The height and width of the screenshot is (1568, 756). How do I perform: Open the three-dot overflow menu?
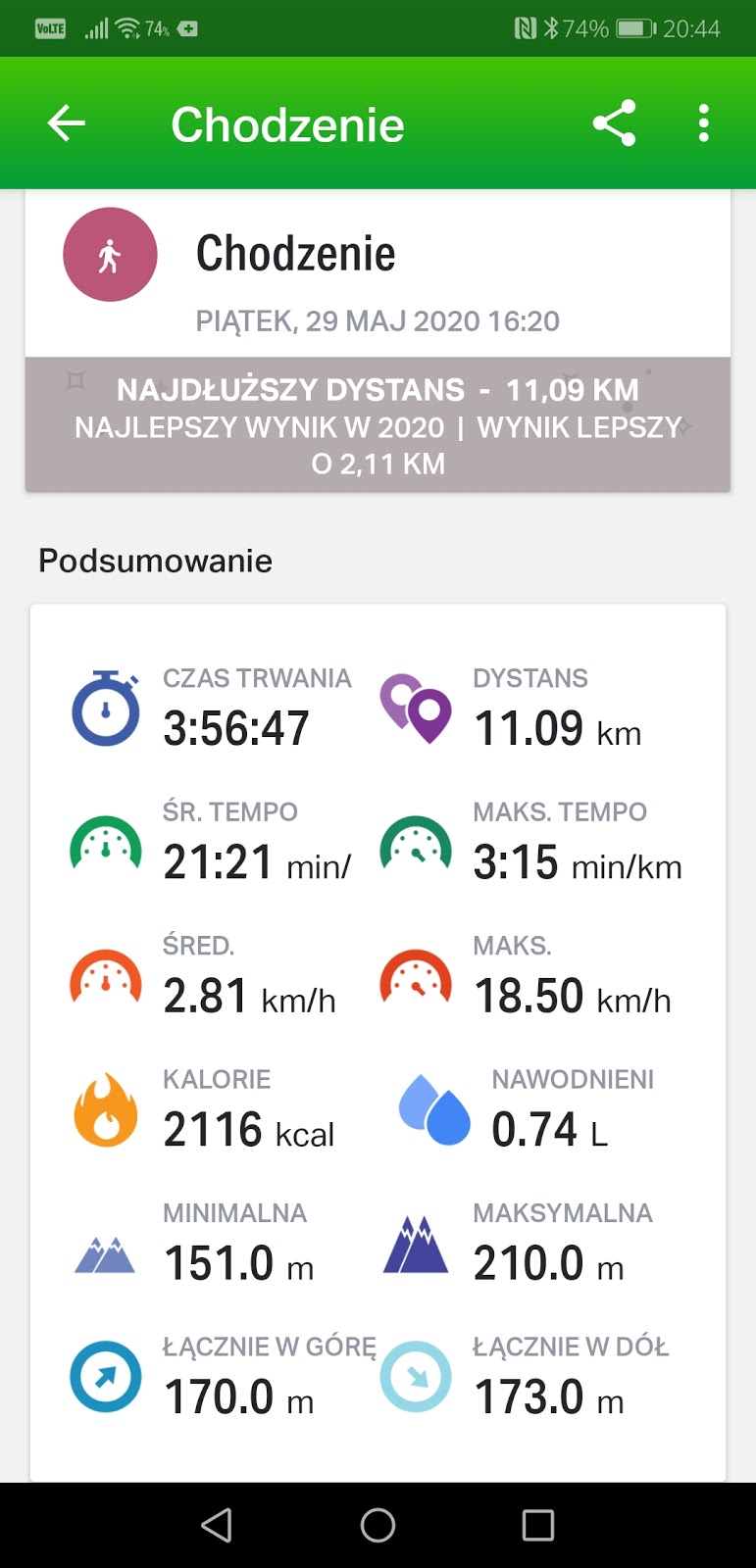[703, 123]
